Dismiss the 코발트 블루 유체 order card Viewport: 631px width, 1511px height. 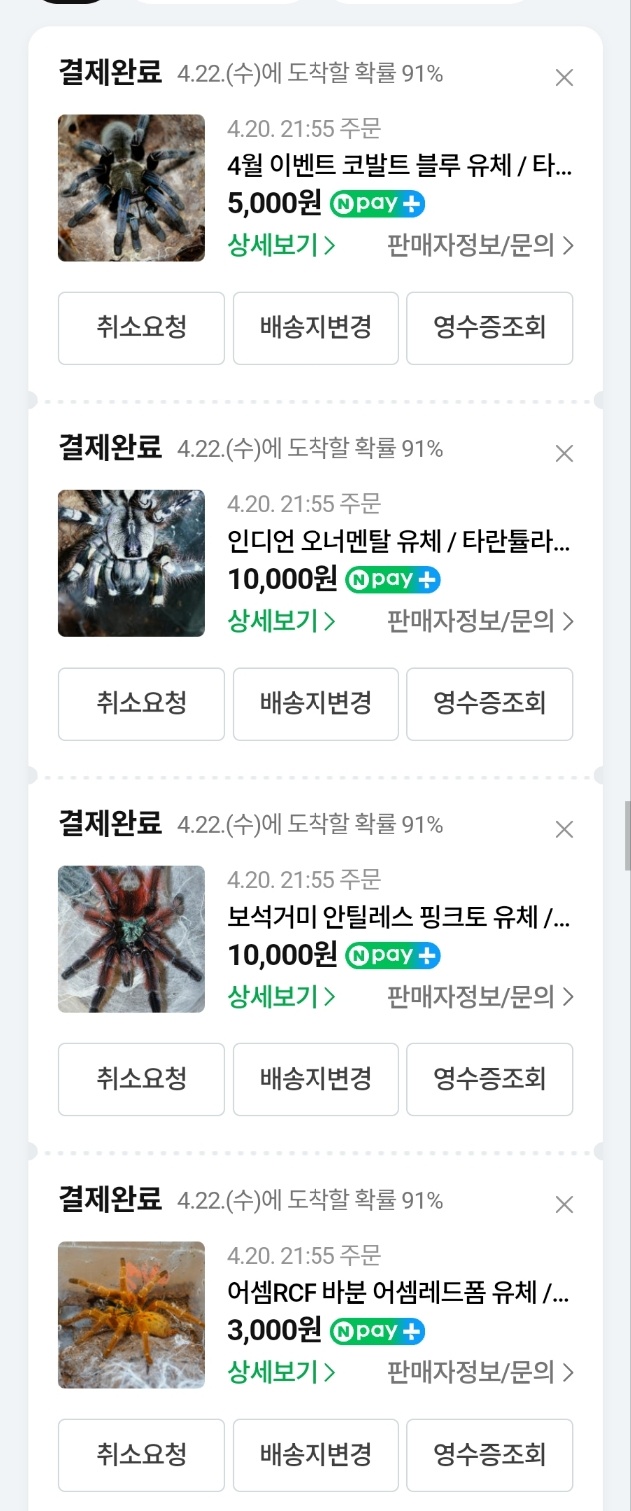tap(564, 78)
